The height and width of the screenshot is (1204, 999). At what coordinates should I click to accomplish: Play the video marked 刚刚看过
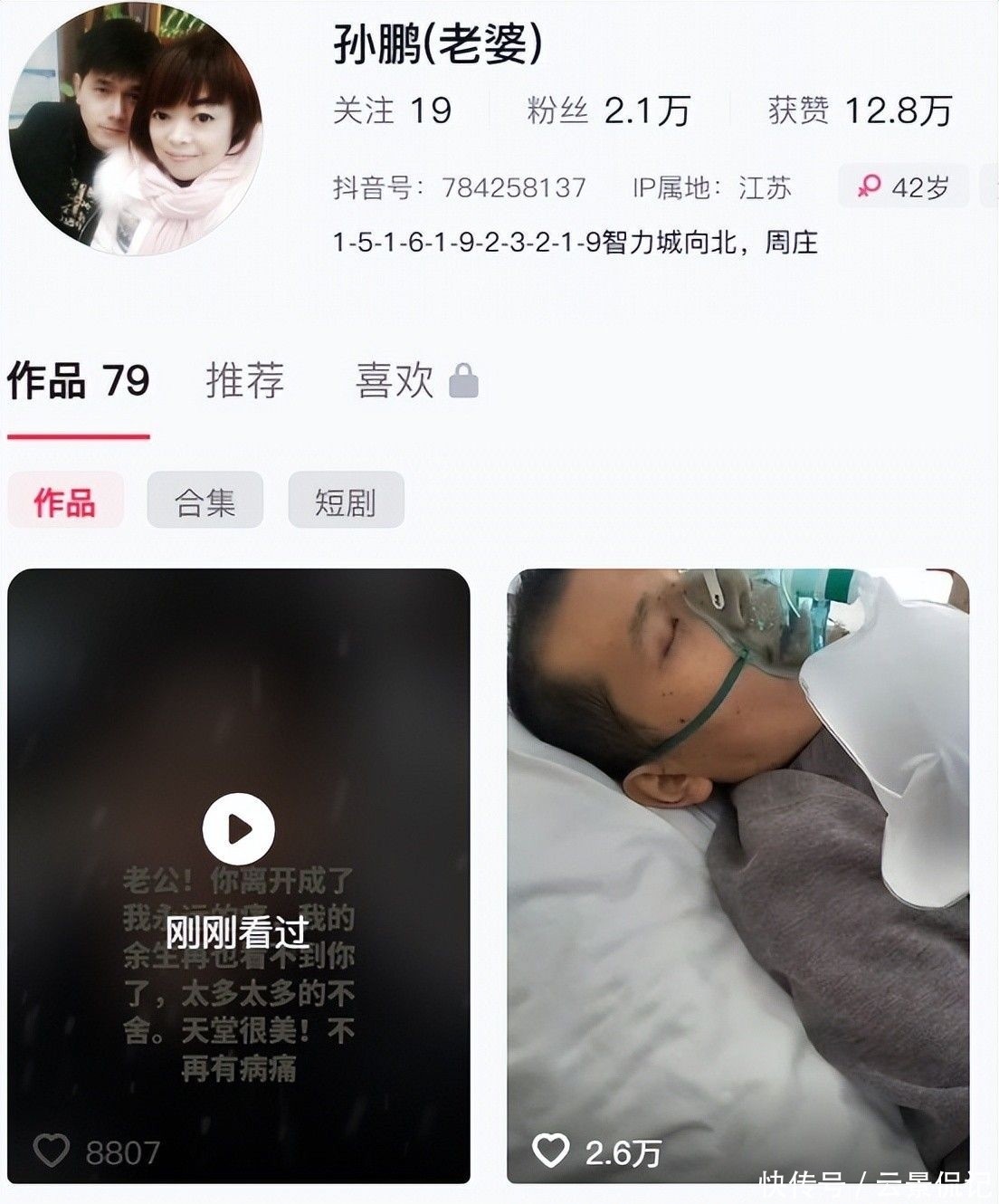[239, 829]
